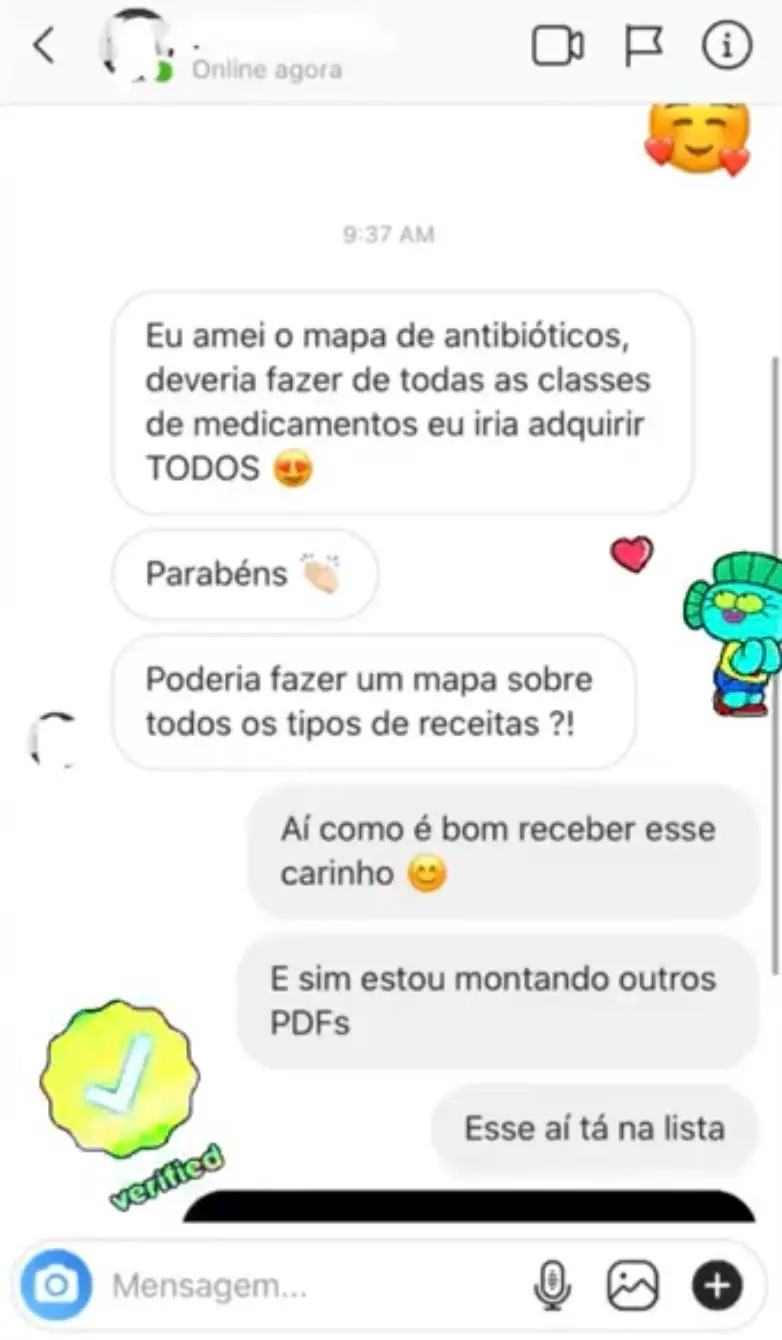Choose a picture from the gallery
The image size is (782, 1340).
coord(633,1285)
